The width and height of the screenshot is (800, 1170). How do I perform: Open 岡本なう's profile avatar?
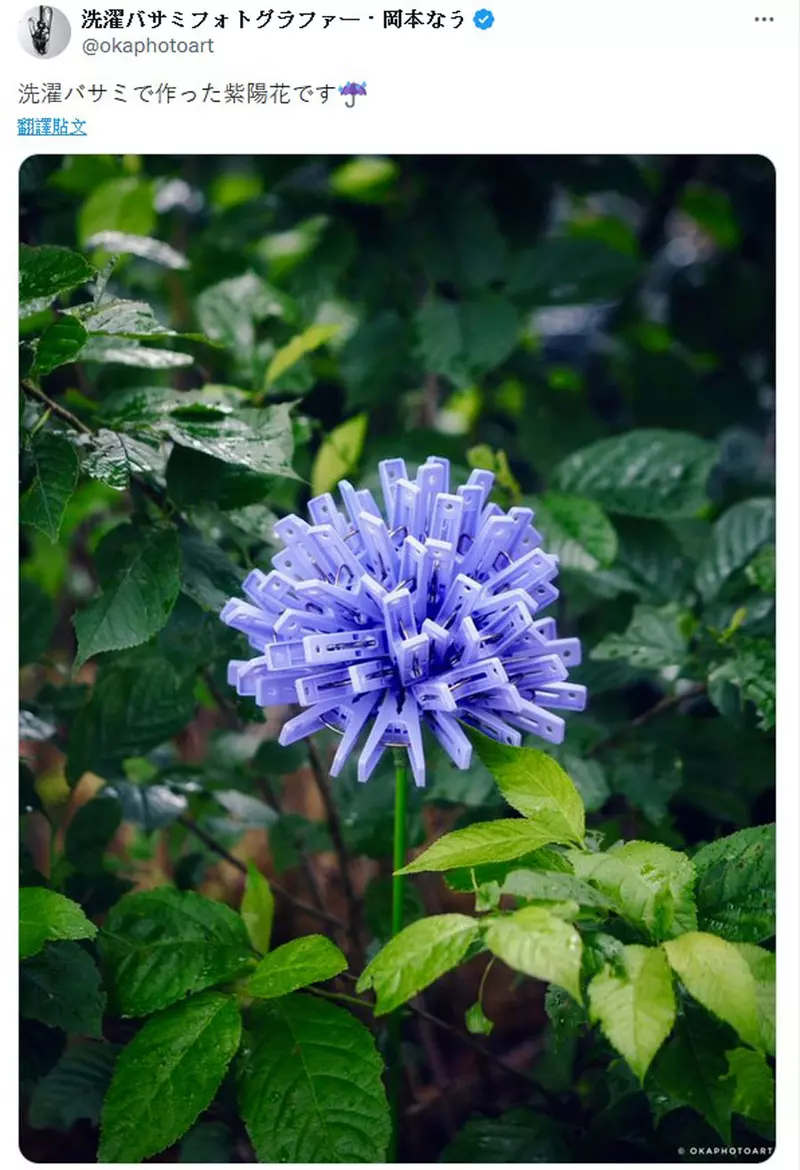click(x=44, y=31)
